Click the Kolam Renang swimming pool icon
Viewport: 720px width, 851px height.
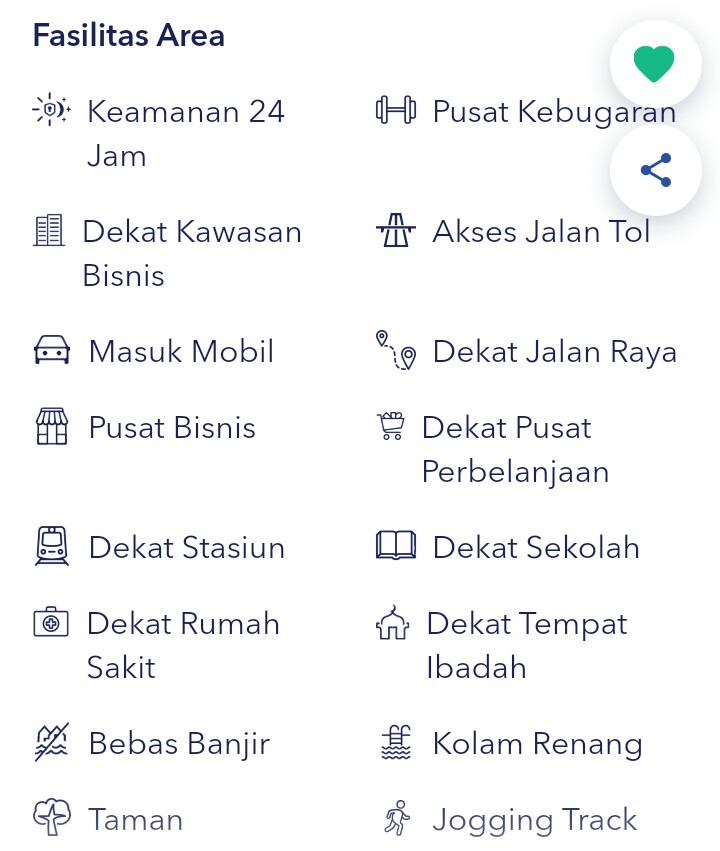[x=395, y=742]
